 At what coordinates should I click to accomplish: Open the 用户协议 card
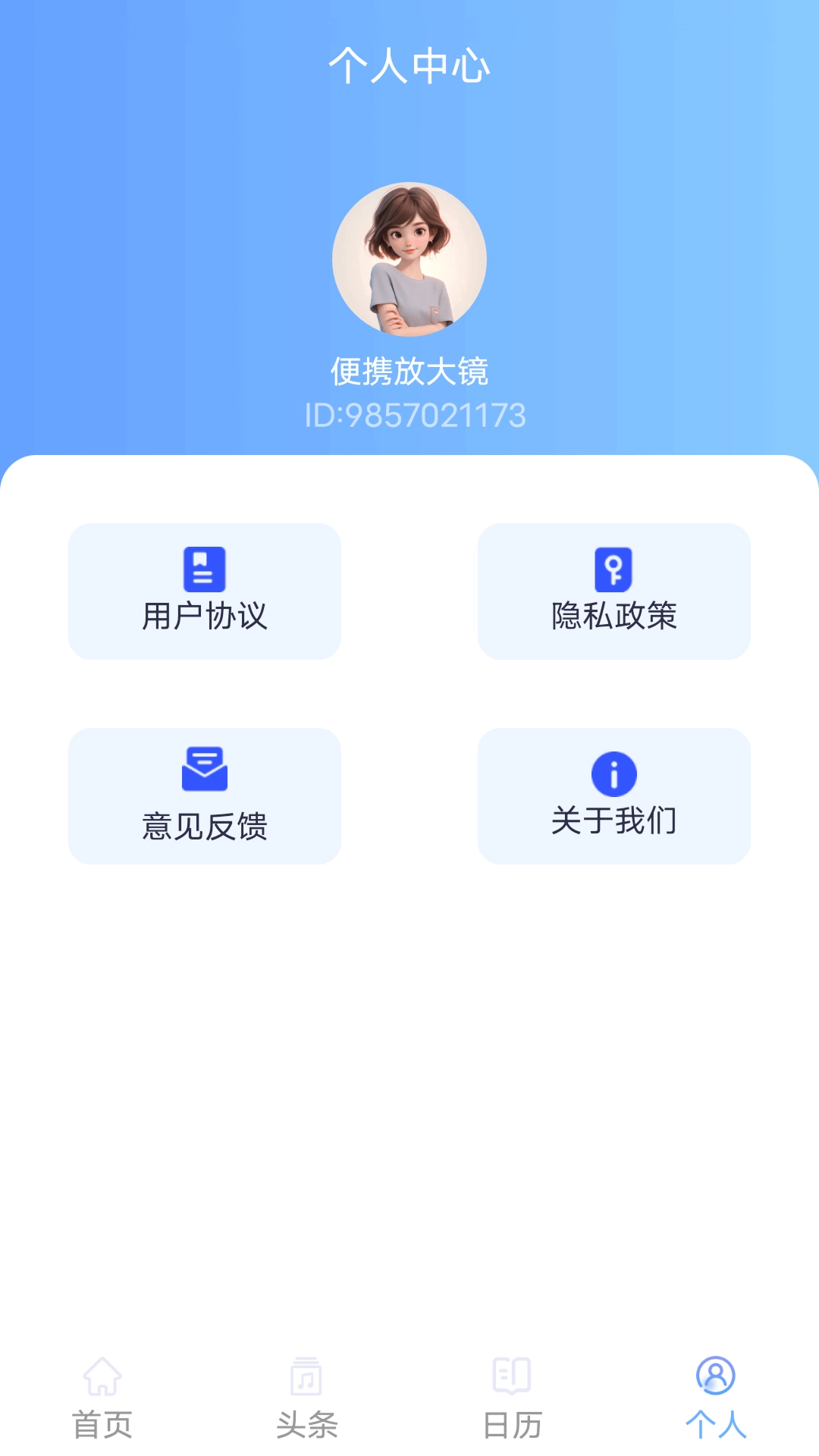click(205, 591)
